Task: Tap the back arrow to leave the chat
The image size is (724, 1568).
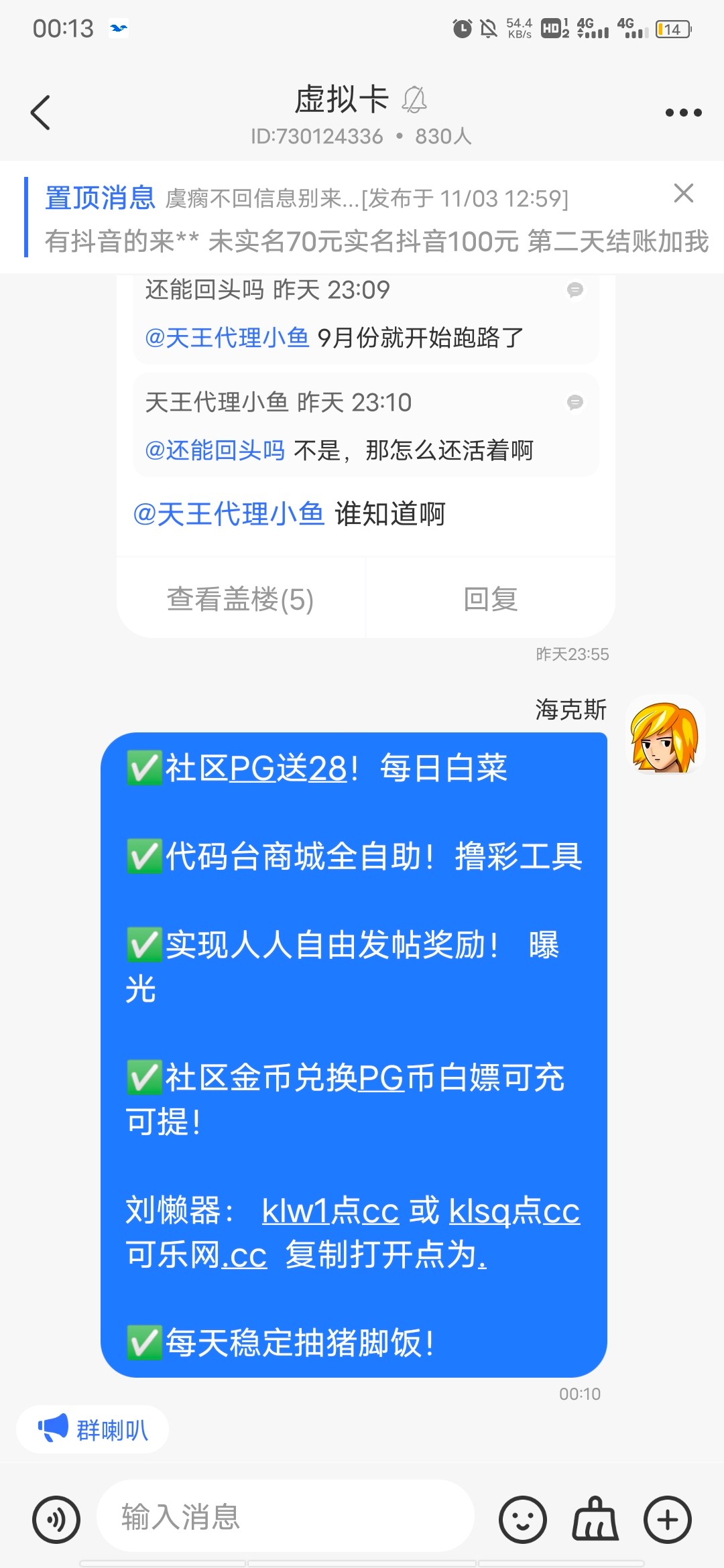Action: coord(42,113)
